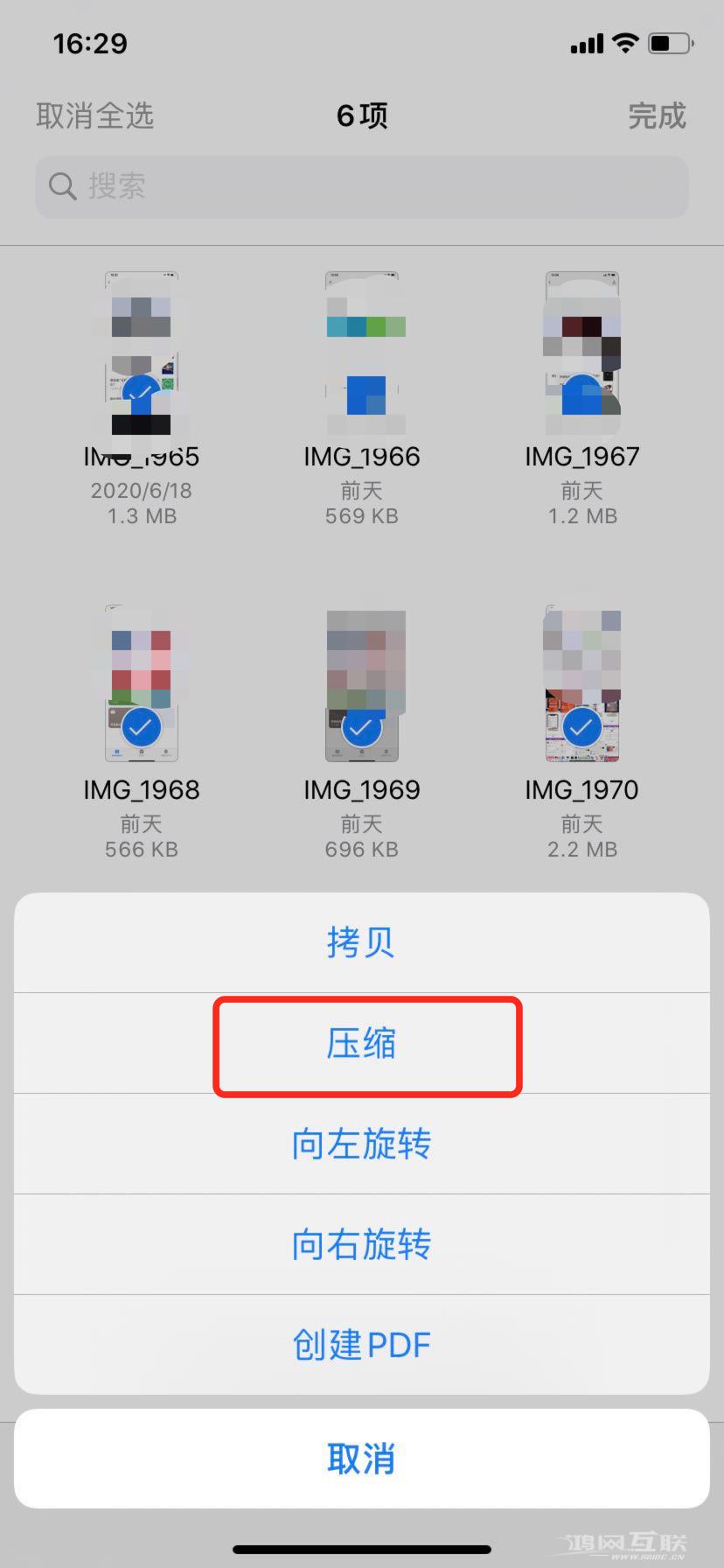Tap 完成 to finish selection
Viewport: 724px width, 1568px height.
pos(657,115)
